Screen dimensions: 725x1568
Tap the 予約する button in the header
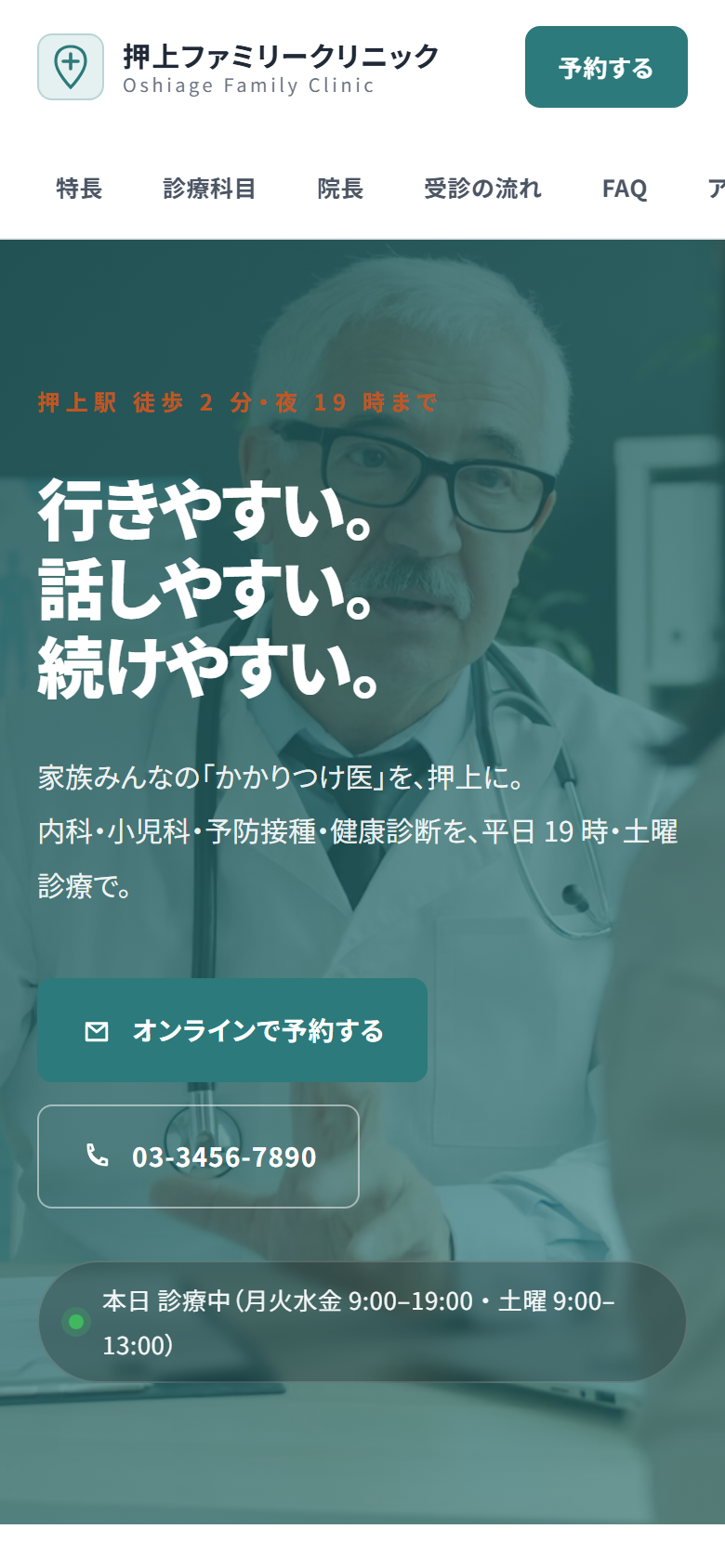point(606,67)
